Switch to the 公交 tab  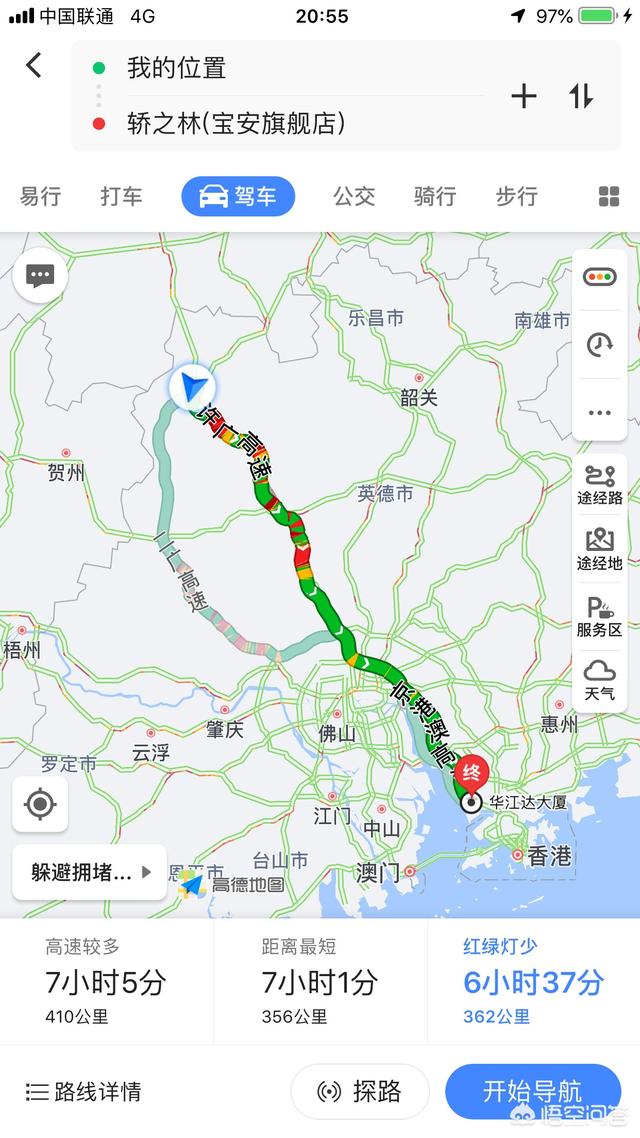click(354, 196)
